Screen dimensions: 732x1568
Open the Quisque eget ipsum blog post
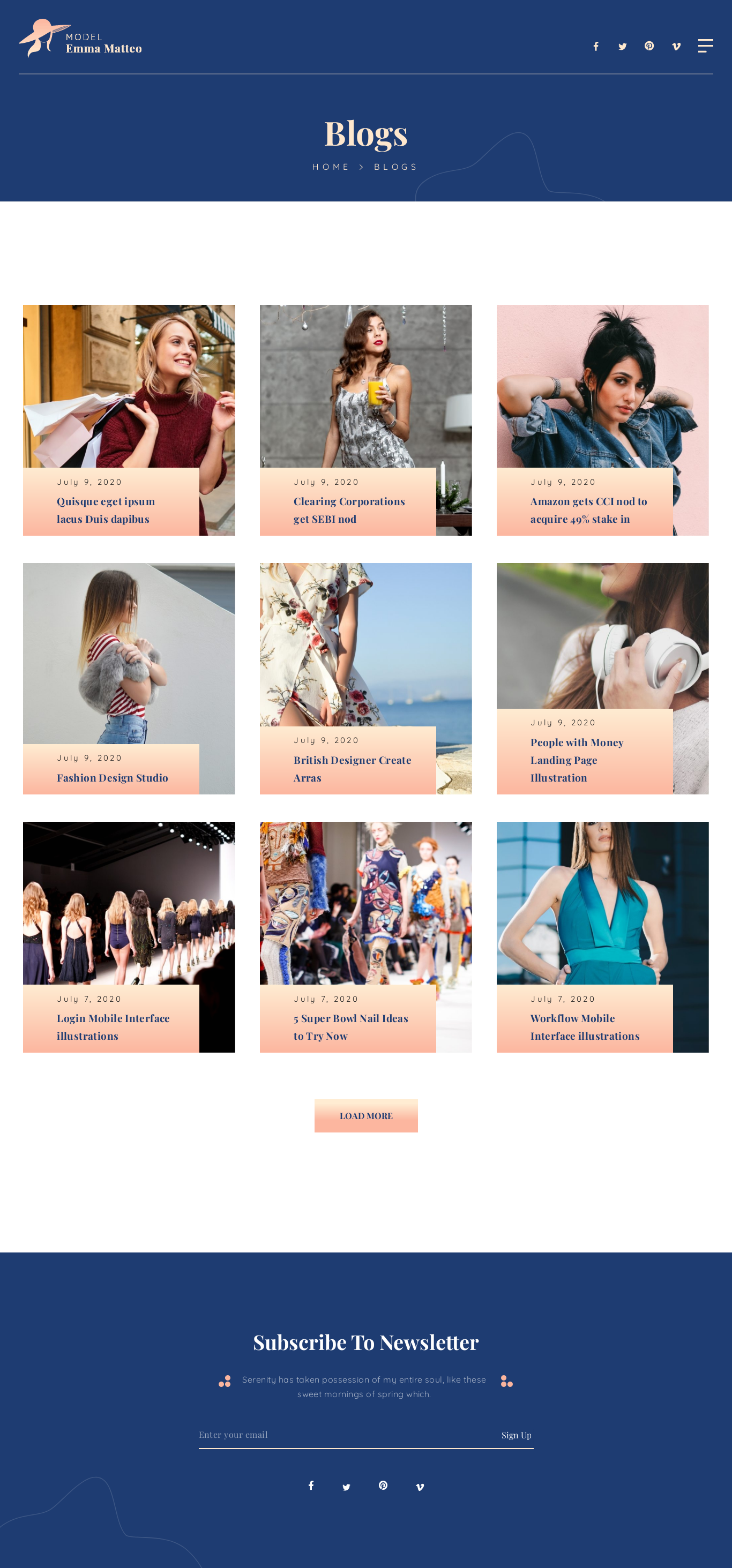pyautogui.click(x=106, y=510)
